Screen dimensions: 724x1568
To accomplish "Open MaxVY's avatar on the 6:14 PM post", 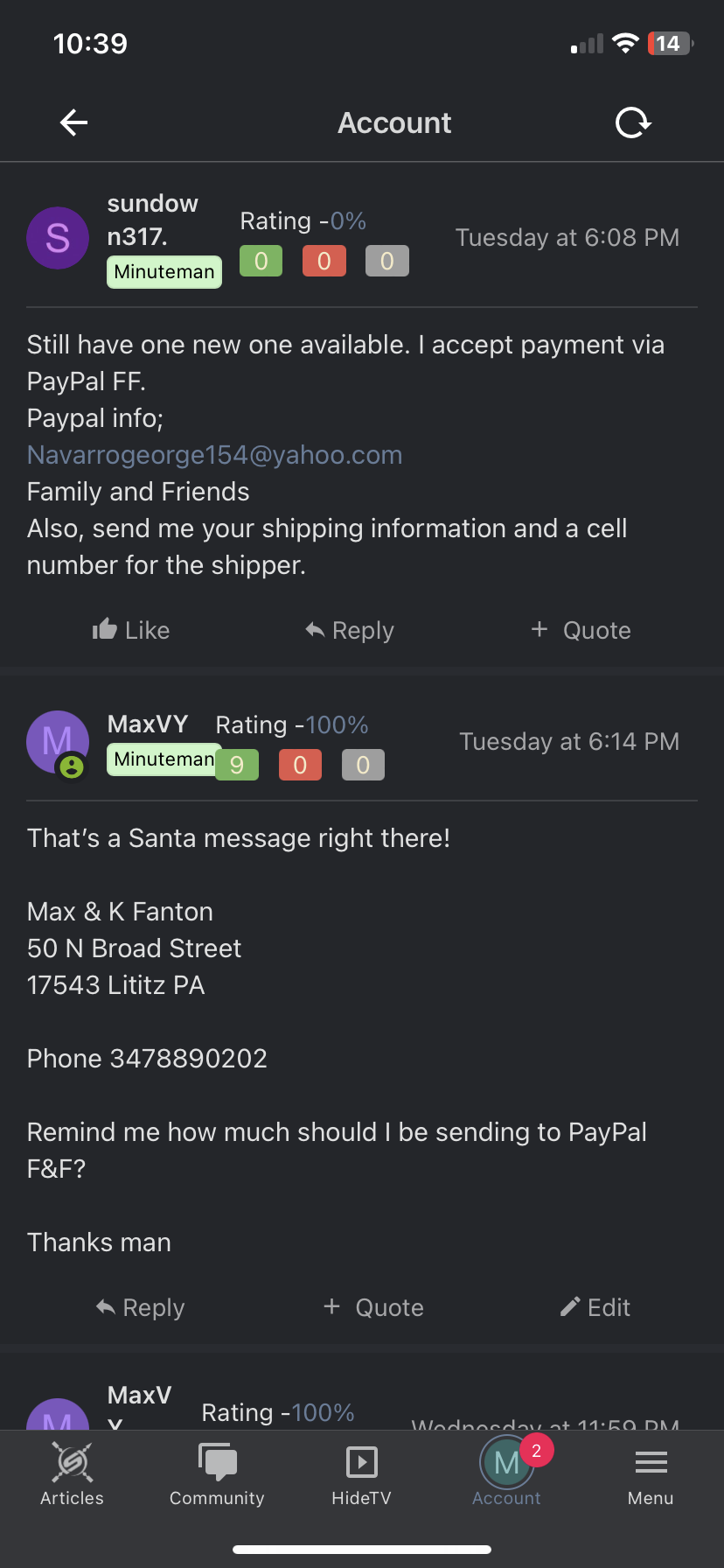I will [58, 742].
